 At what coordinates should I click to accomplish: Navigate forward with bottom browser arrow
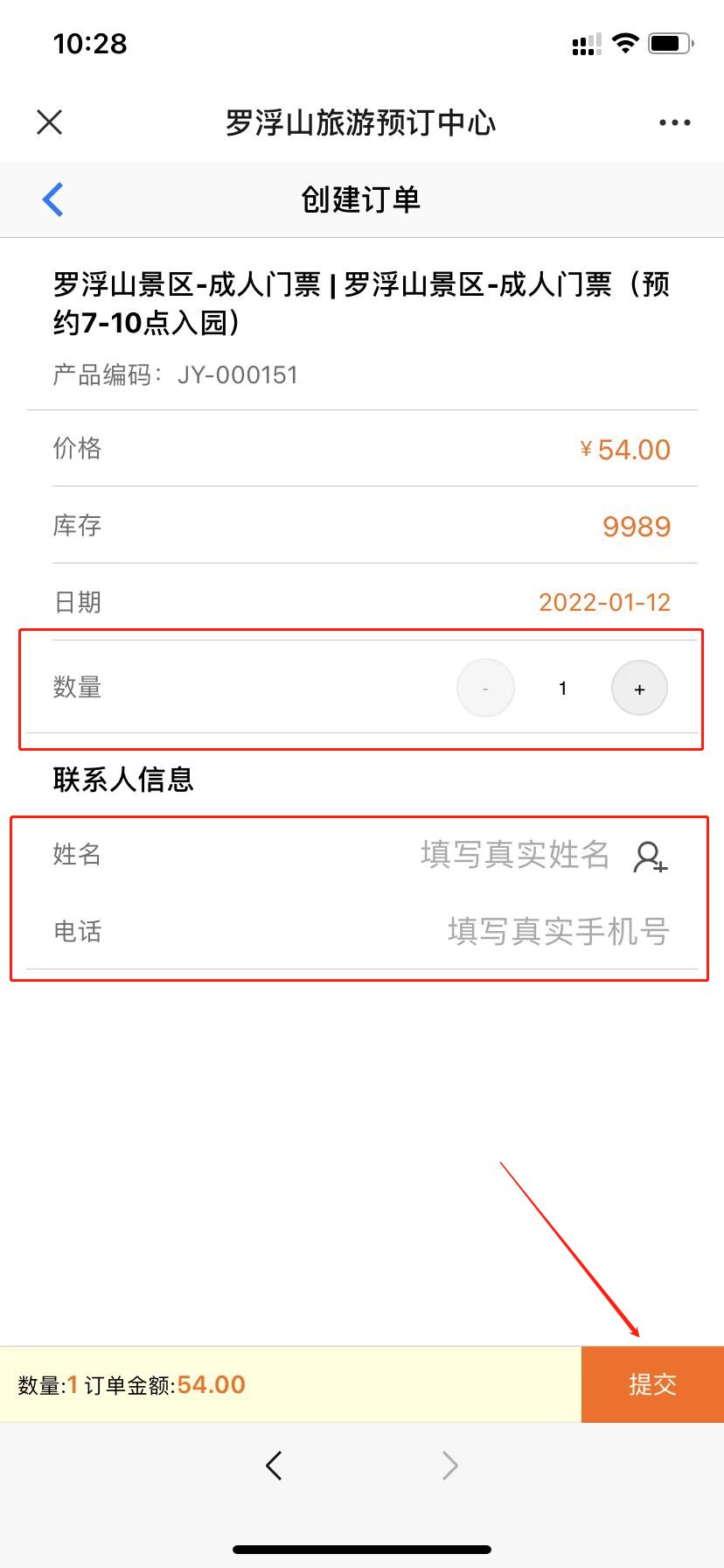tap(449, 1465)
